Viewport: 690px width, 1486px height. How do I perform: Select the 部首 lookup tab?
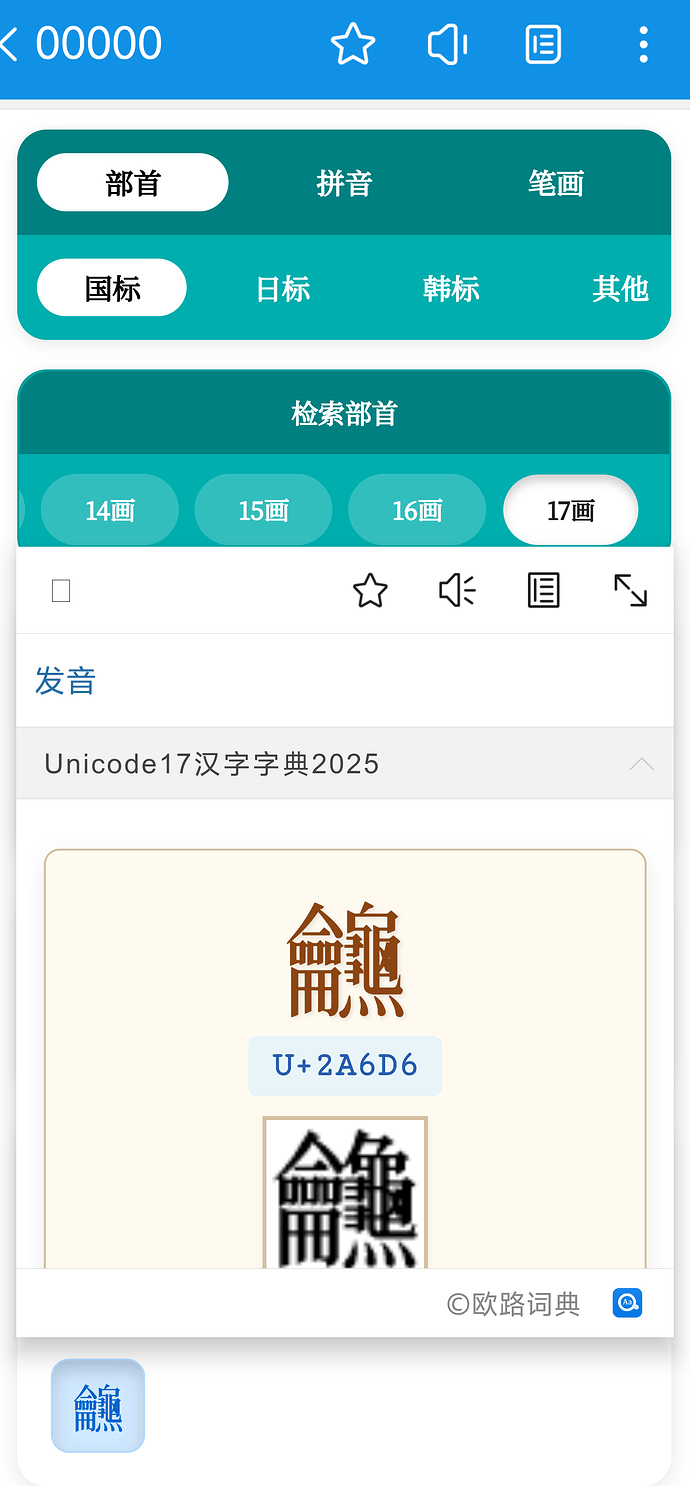[x=133, y=183]
